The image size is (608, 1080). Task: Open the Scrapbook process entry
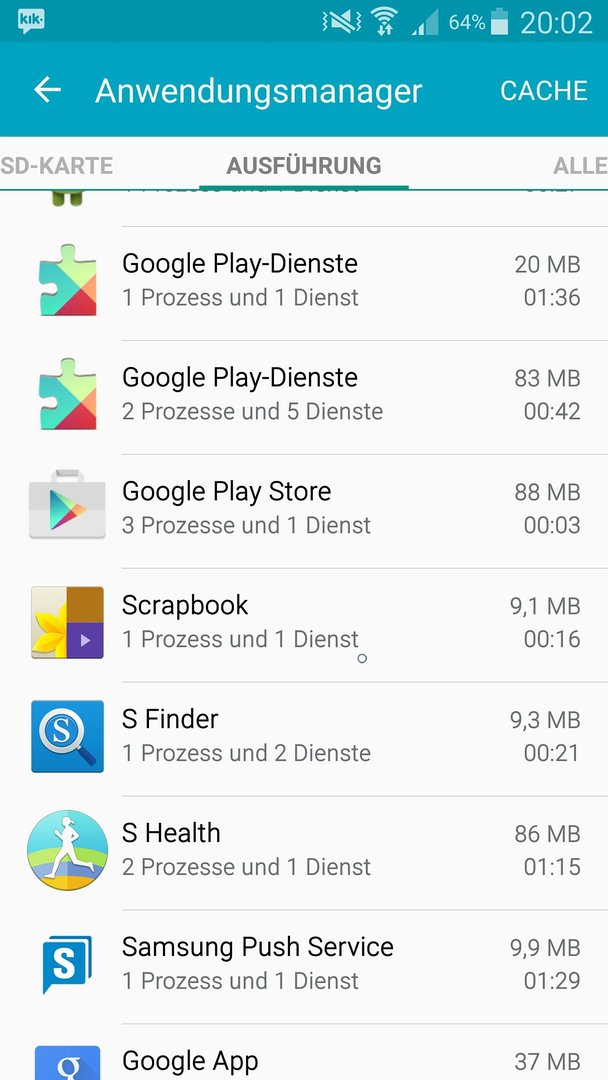tap(304, 625)
